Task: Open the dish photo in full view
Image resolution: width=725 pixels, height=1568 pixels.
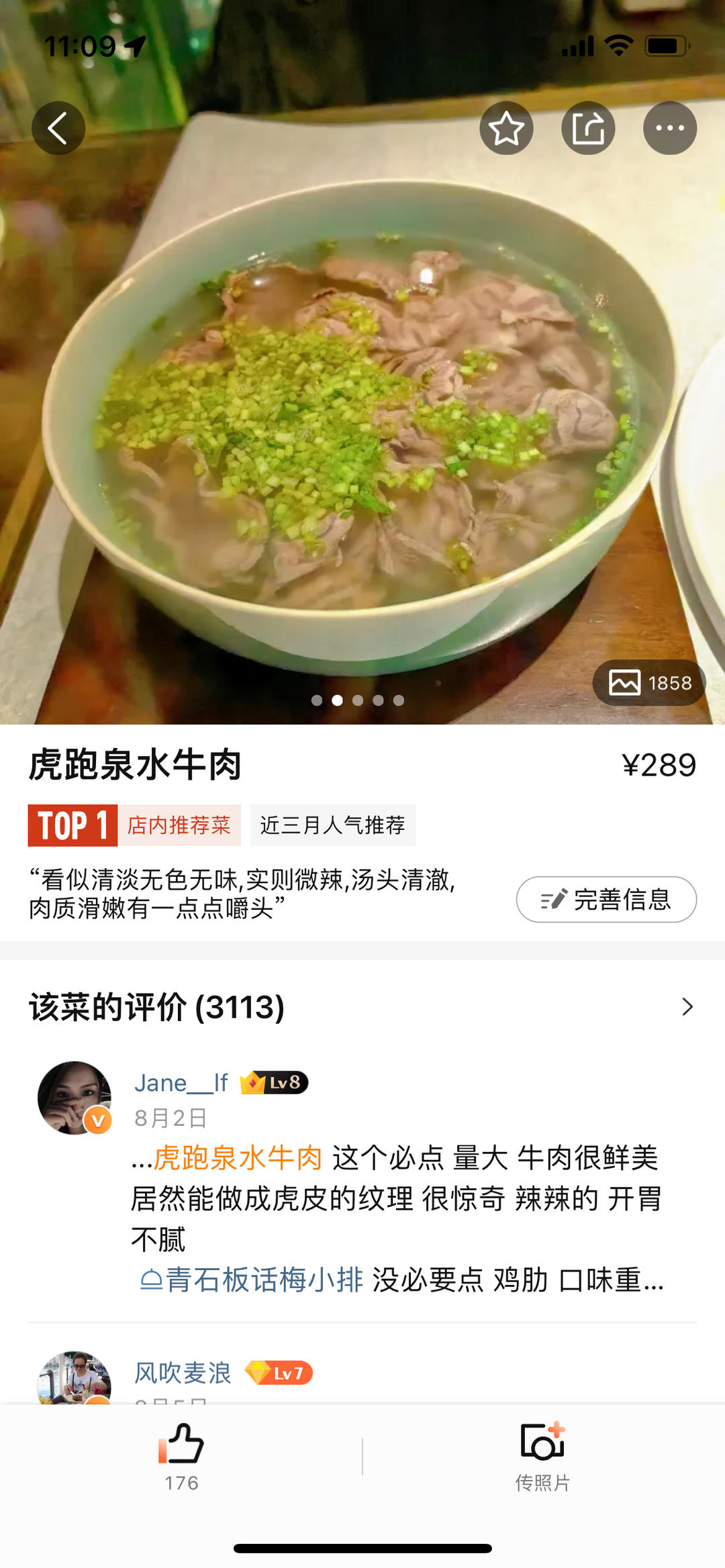Action: [362, 416]
